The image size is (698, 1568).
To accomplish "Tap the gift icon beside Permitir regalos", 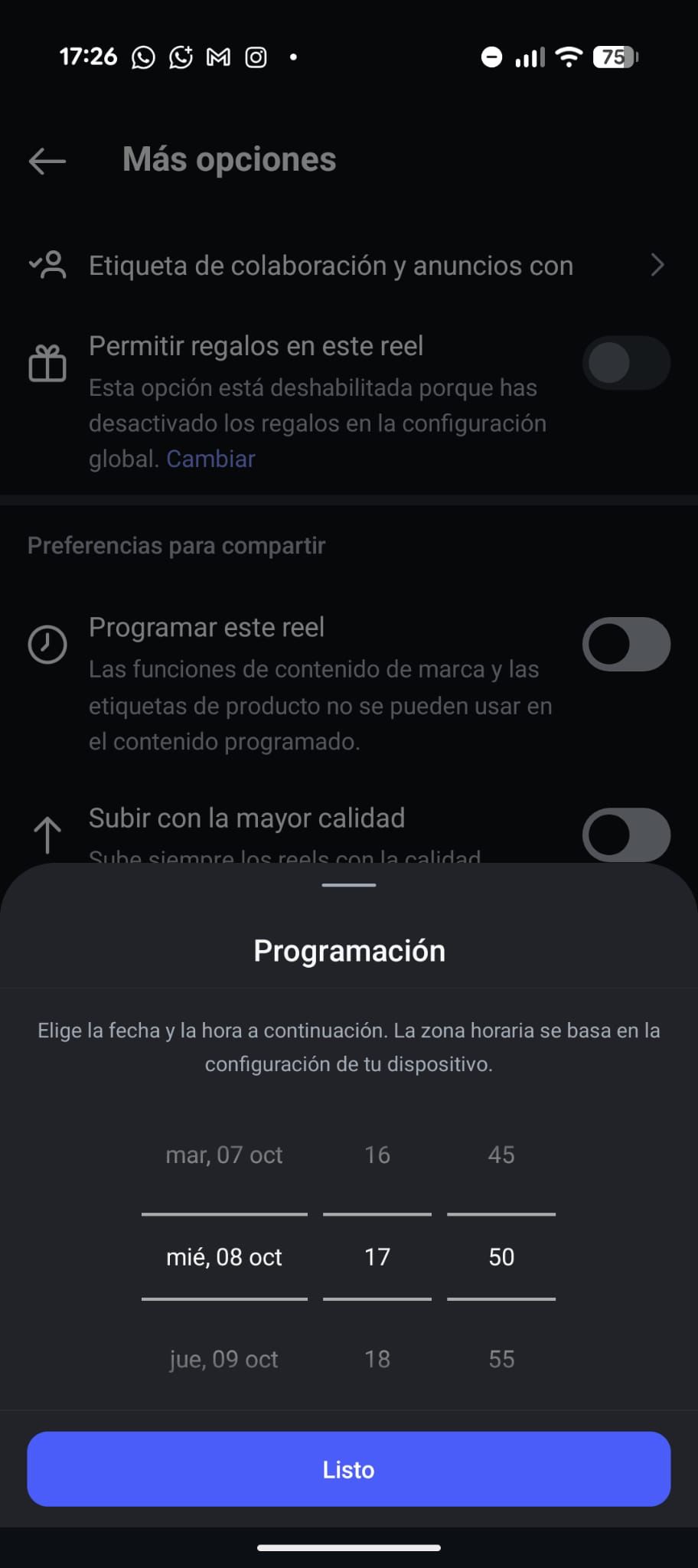I will click(47, 363).
